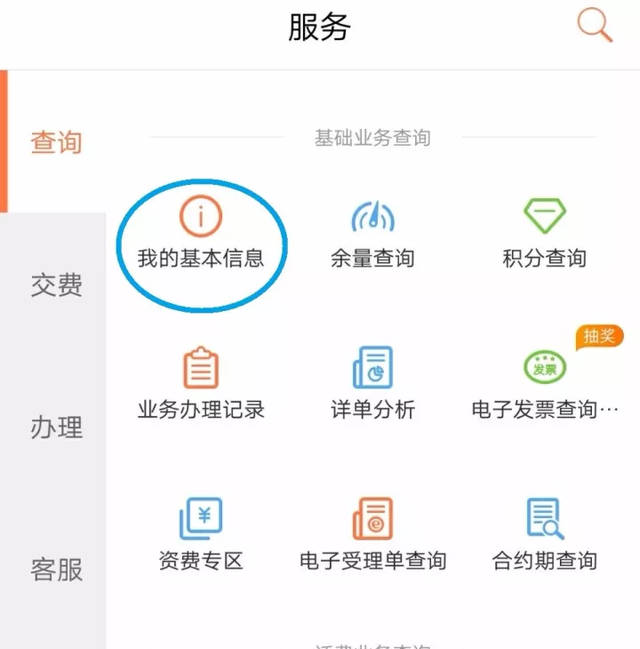This screenshot has height=649, width=640.
Task: Open 我的基本信息
Action: click(x=201, y=236)
